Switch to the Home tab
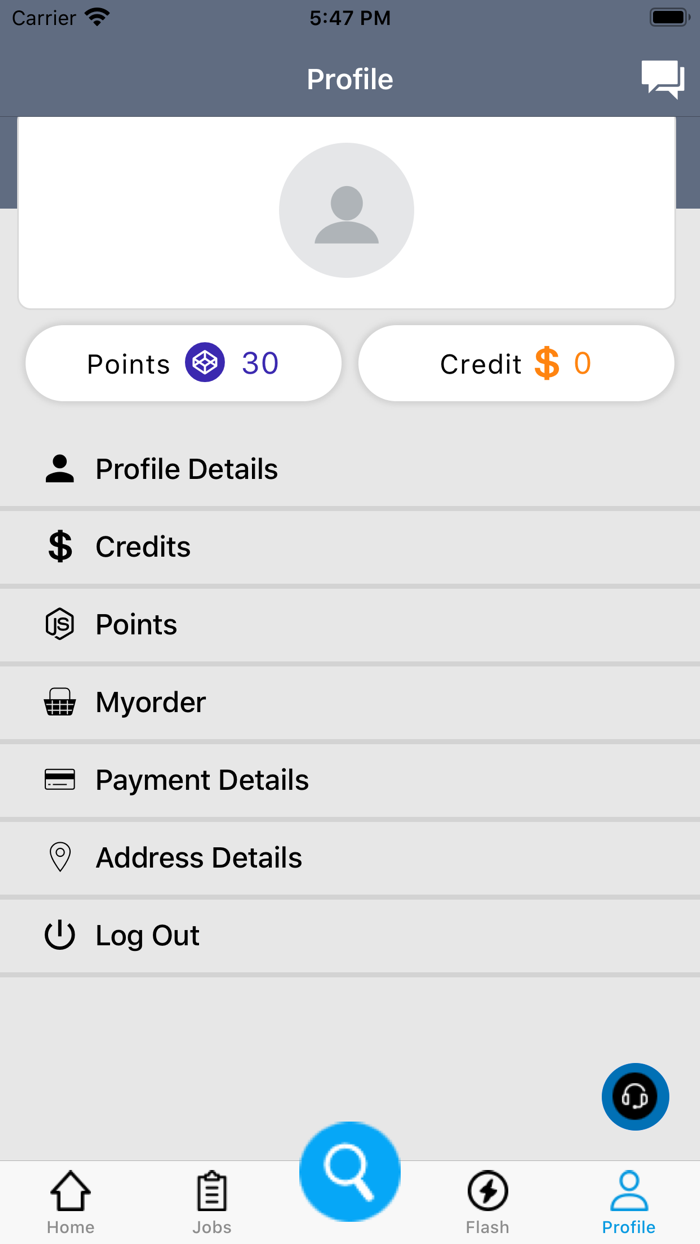The image size is (700, 1244). pos(70,1203)
